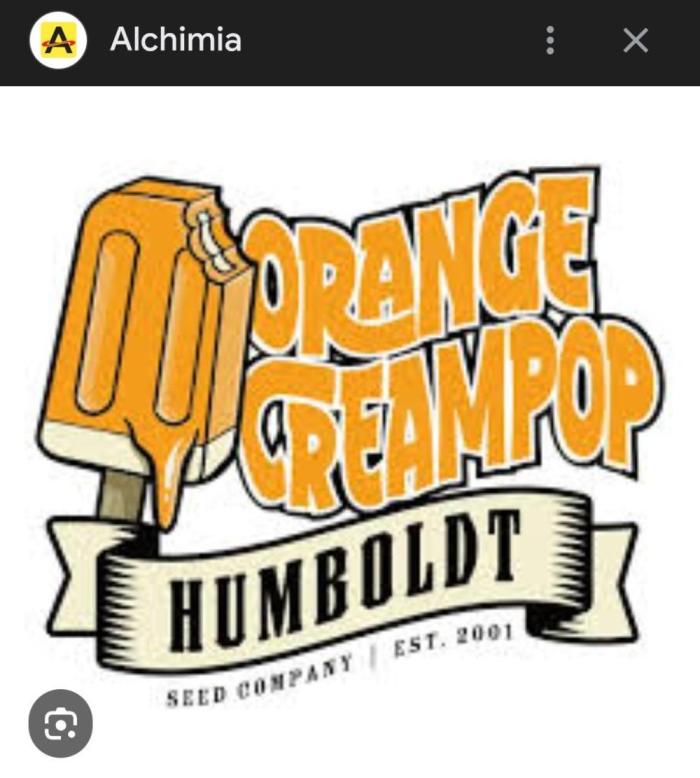Open the three-dot overflow menu
700x778 pixels.
pos(550,40)
